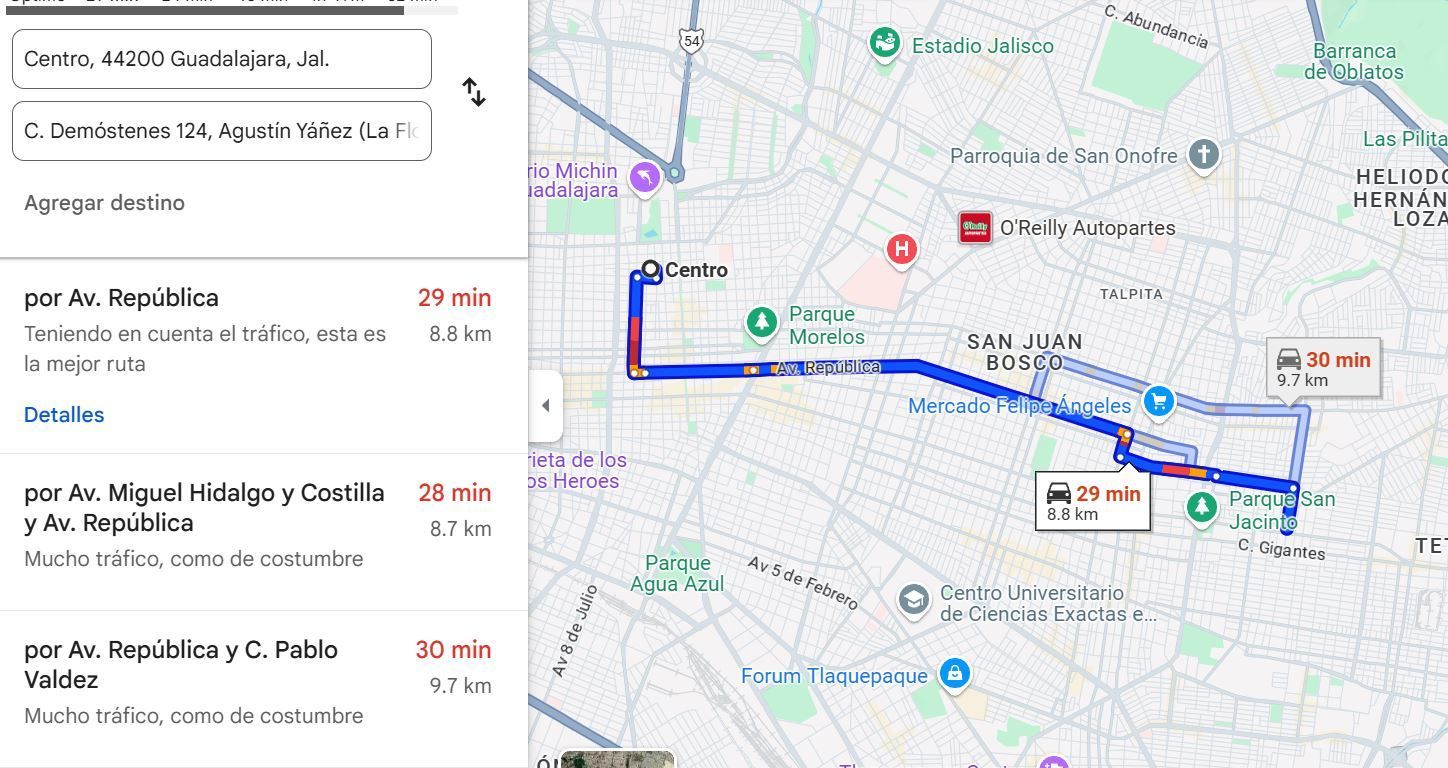The image size is (1448, 768).
Task: Open the satellite layer thumbnail
Action: pos(617,759)
